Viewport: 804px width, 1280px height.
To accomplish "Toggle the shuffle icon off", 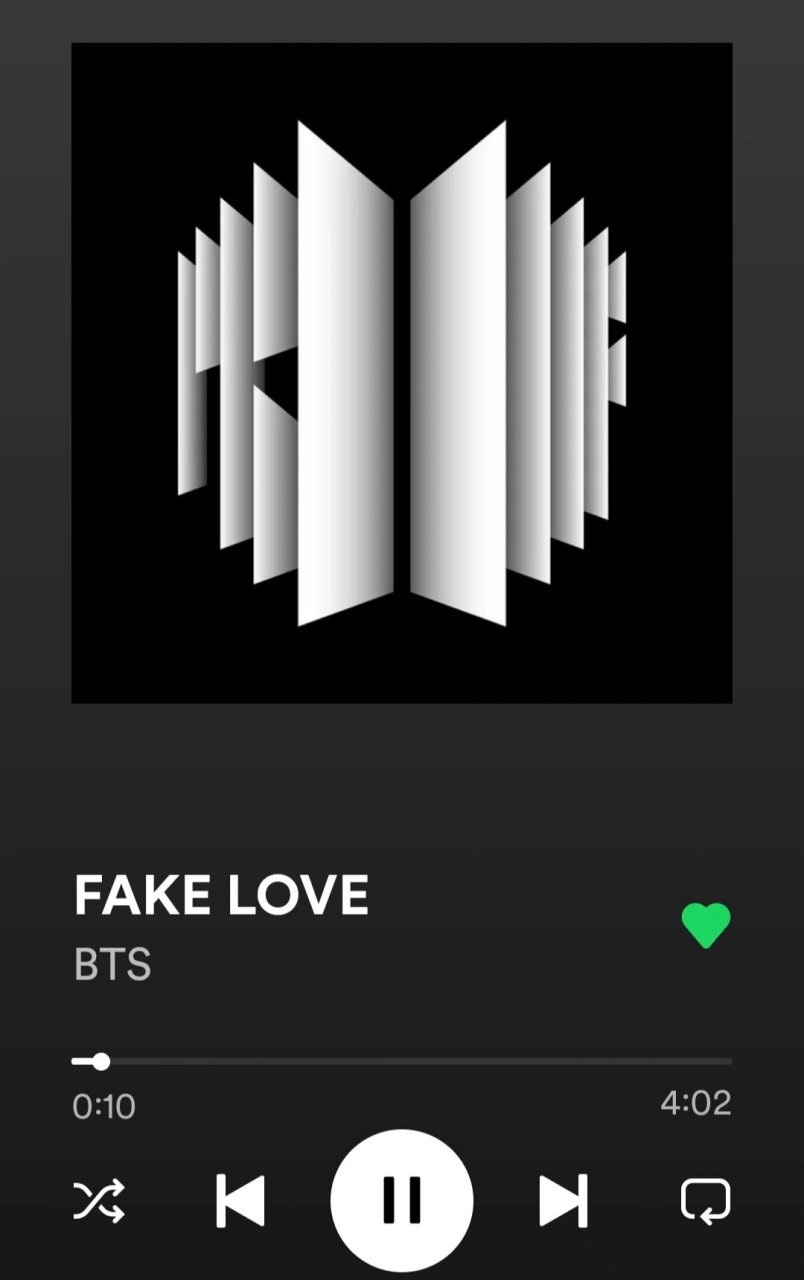I will pos(100,1202).
